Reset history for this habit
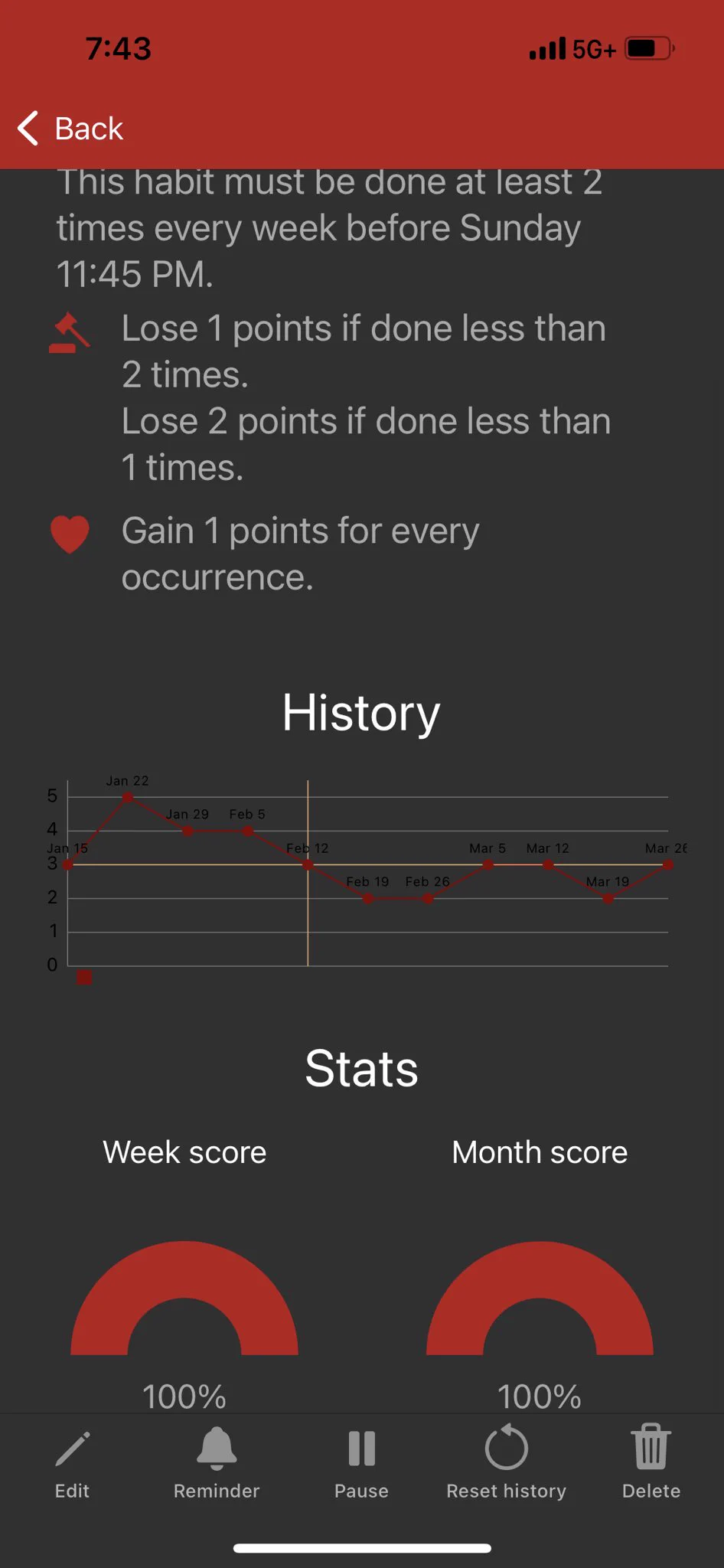Screen dimensions: 724x1568 coord(506,1462)
